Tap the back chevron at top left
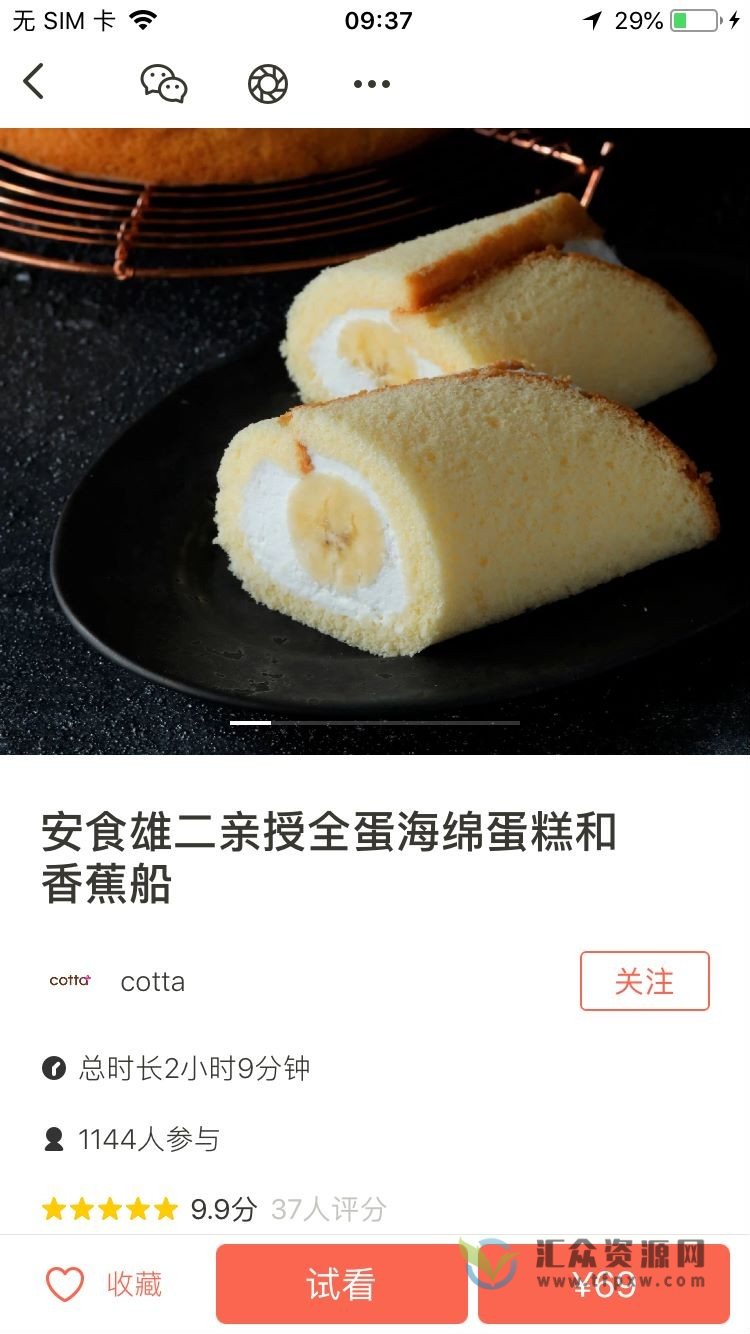Screen dimensions: 750x1334 (35, 84)
